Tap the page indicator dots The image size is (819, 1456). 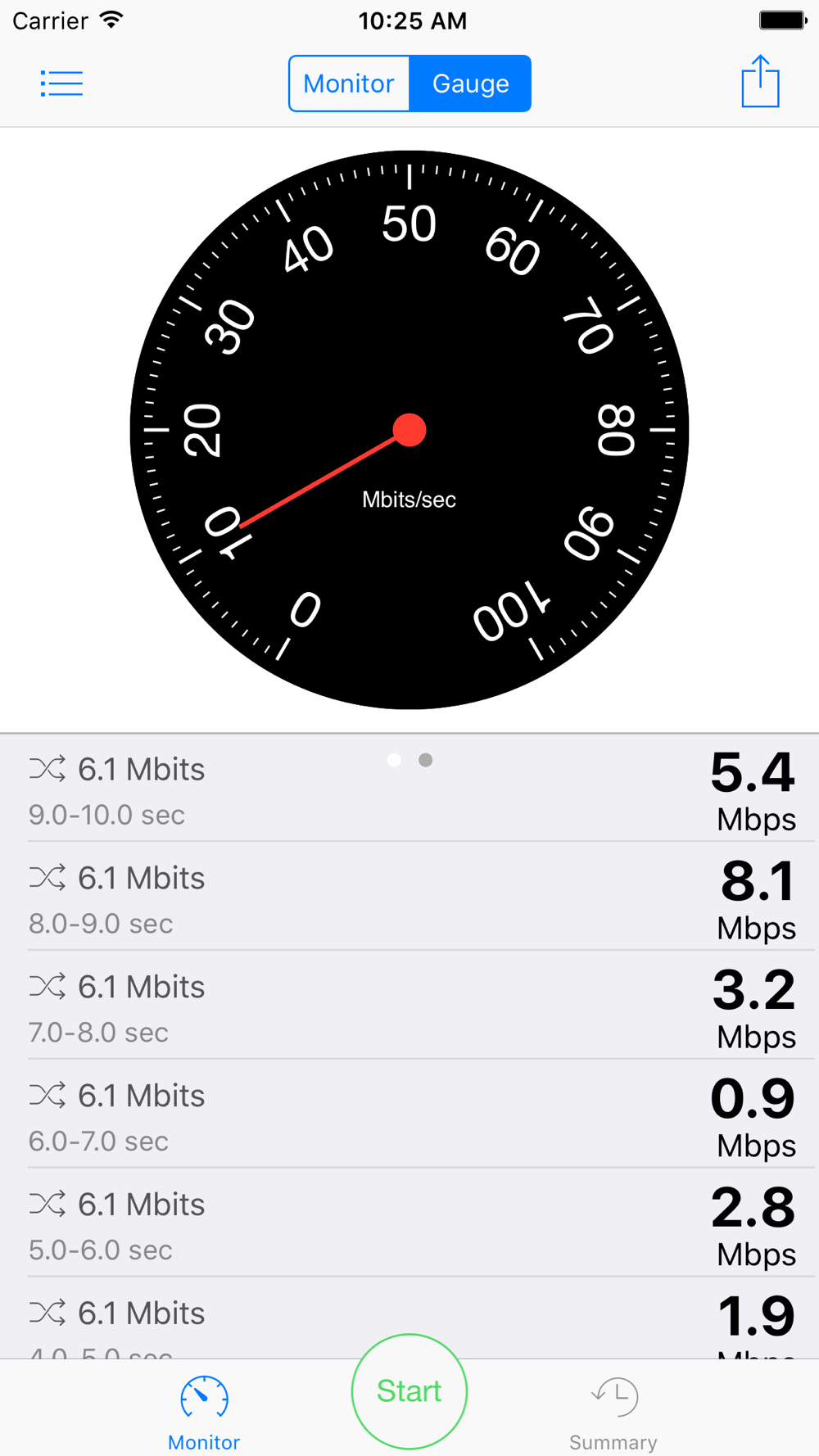click(409, 760)
